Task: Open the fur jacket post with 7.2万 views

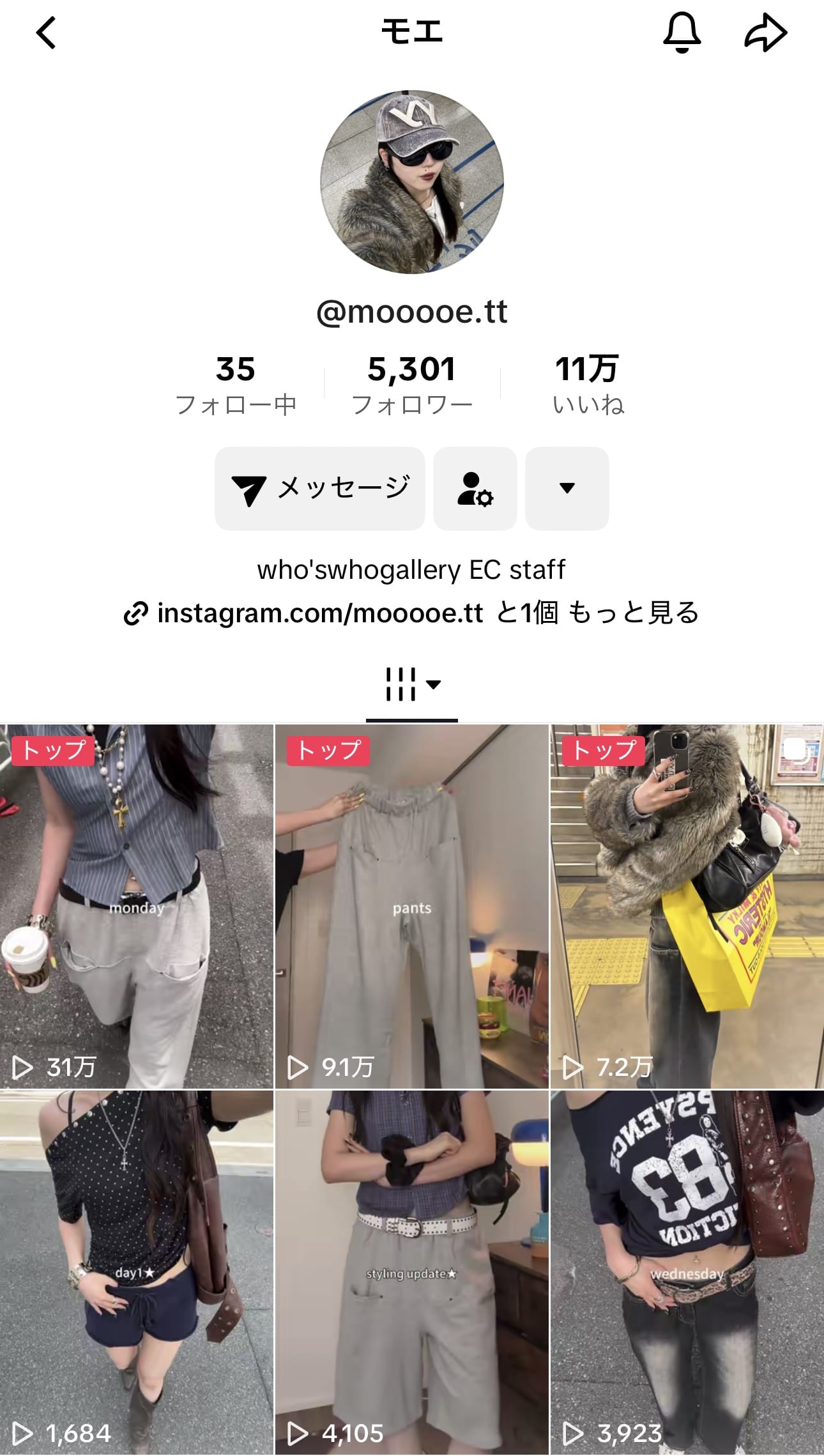Action: pyautogui.click(x=687, y=907)
